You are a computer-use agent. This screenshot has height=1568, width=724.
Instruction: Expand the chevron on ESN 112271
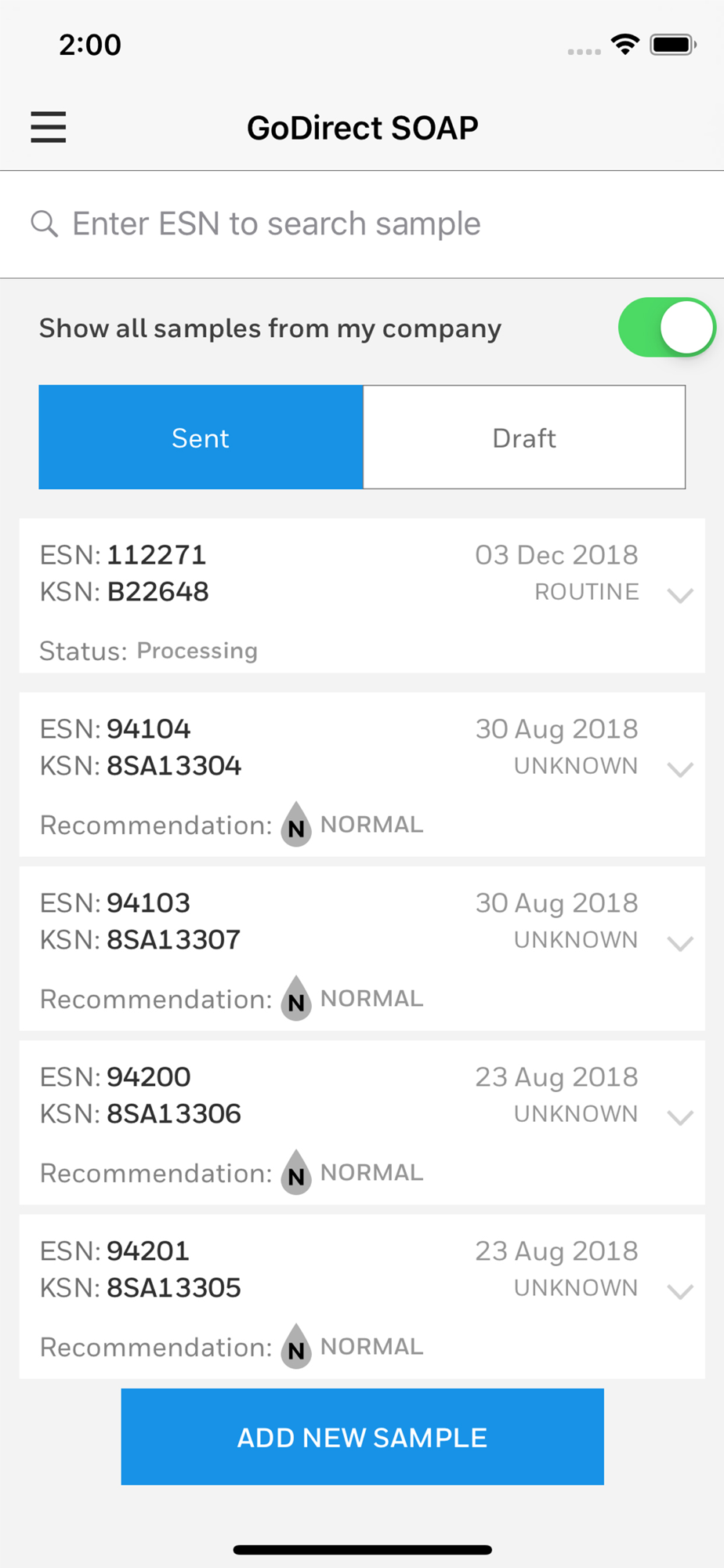coord(680,596)
